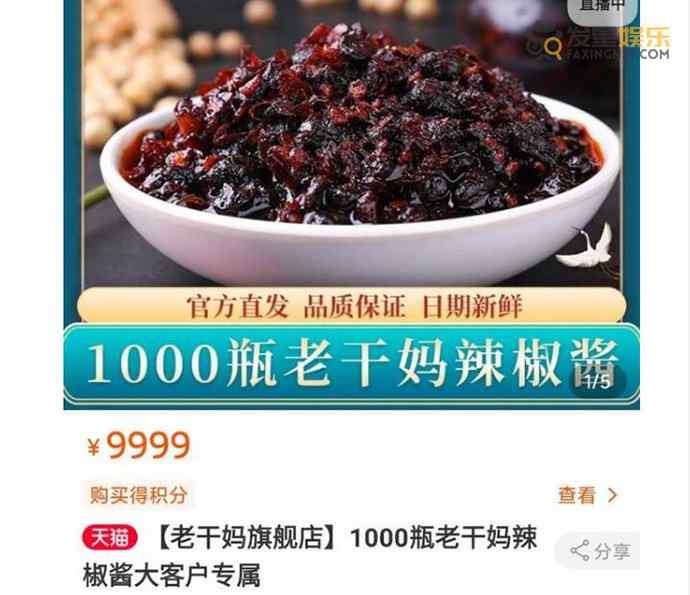This screenshot has height=595, width=690.
Task: Open the 直播中 live badge
Action: pos(603,8)
